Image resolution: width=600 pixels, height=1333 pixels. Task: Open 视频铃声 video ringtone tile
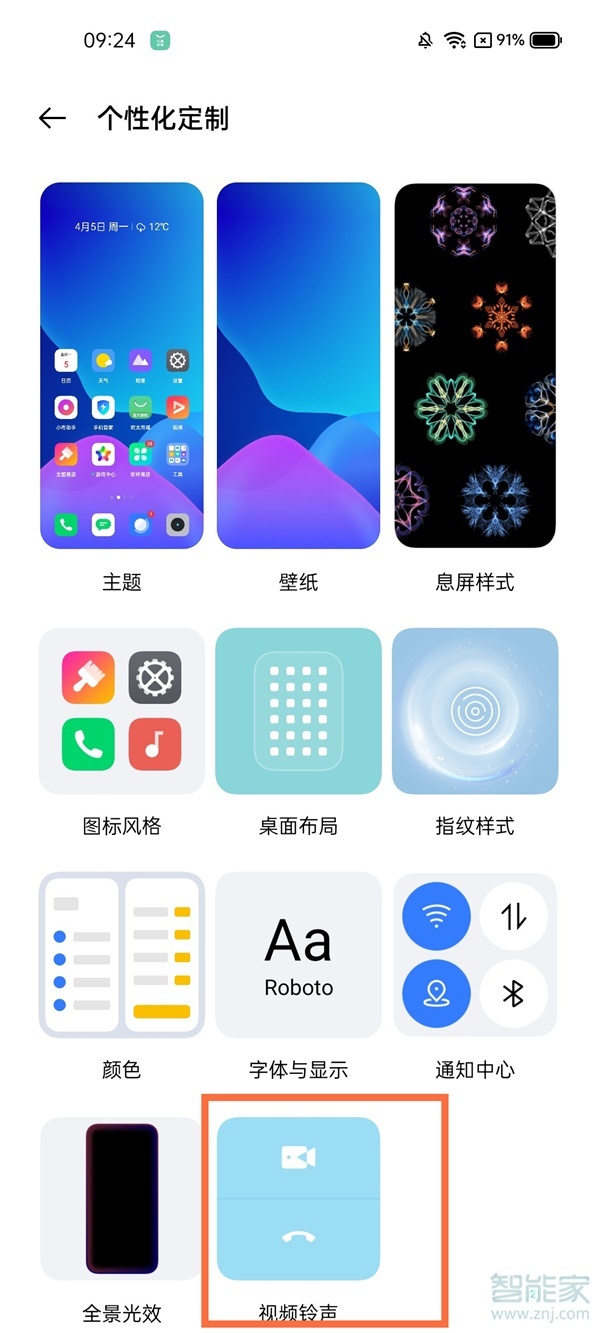(x=298, y=1198)
